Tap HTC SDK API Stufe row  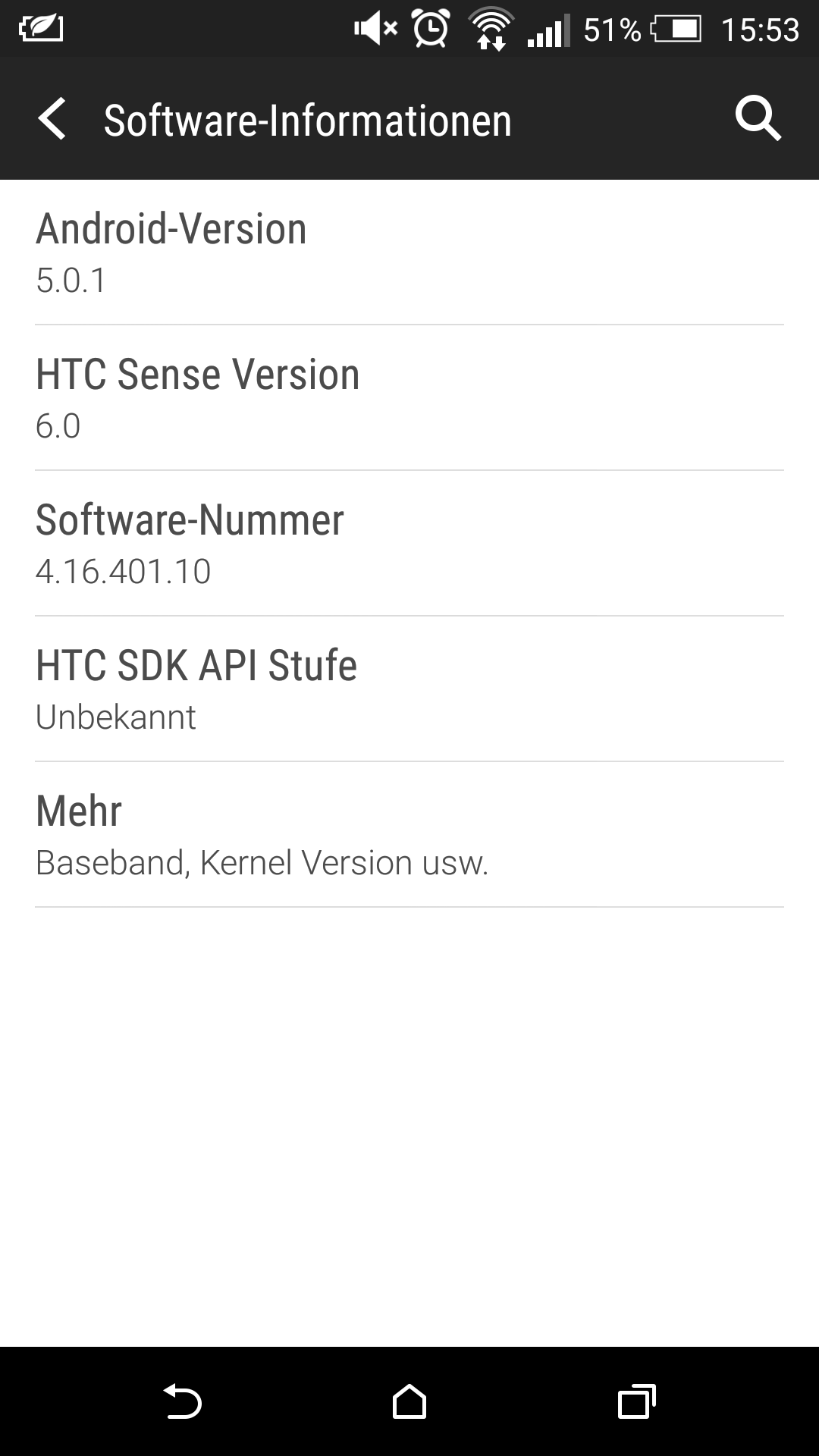pyautogui.click(x=409, y=689)
